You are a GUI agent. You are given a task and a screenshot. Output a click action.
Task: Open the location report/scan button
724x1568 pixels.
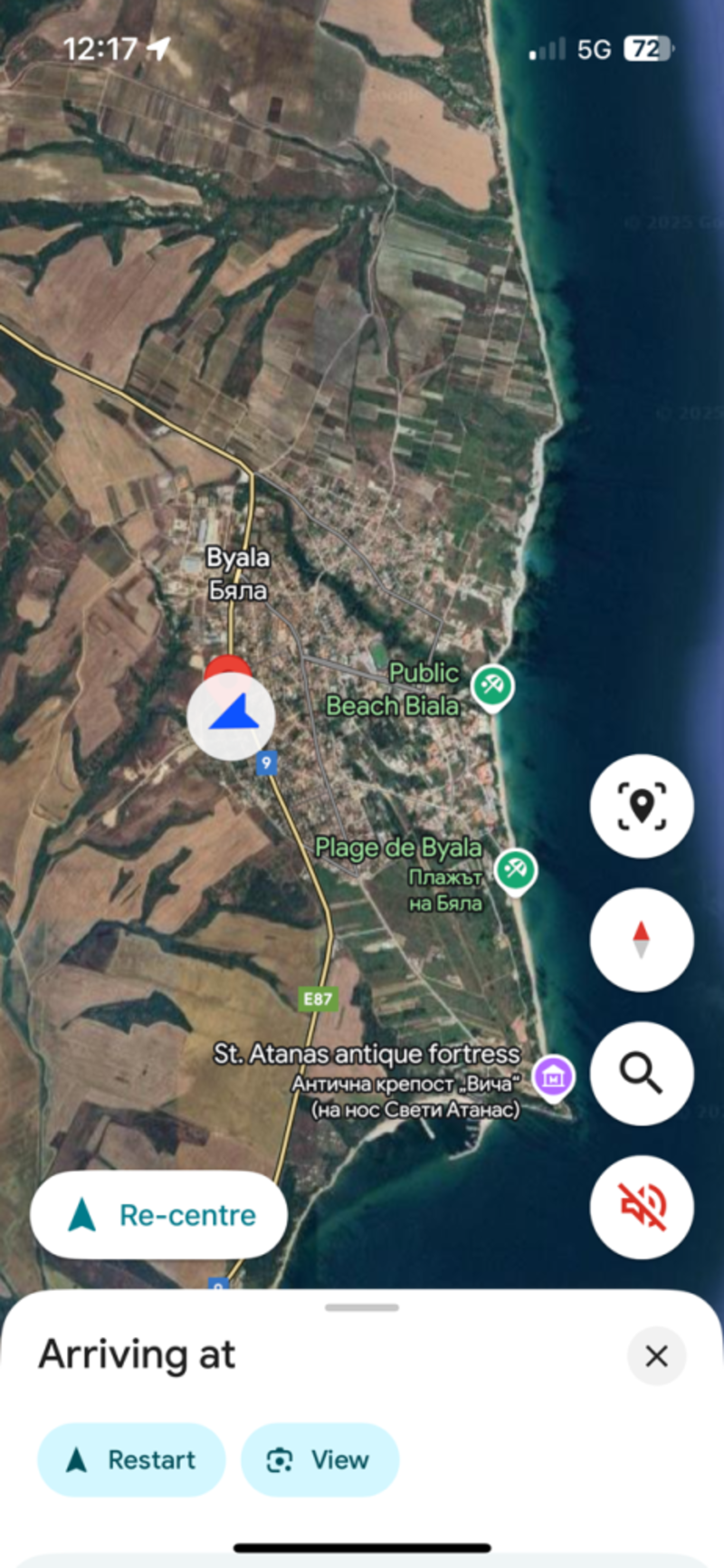(642, 806)
